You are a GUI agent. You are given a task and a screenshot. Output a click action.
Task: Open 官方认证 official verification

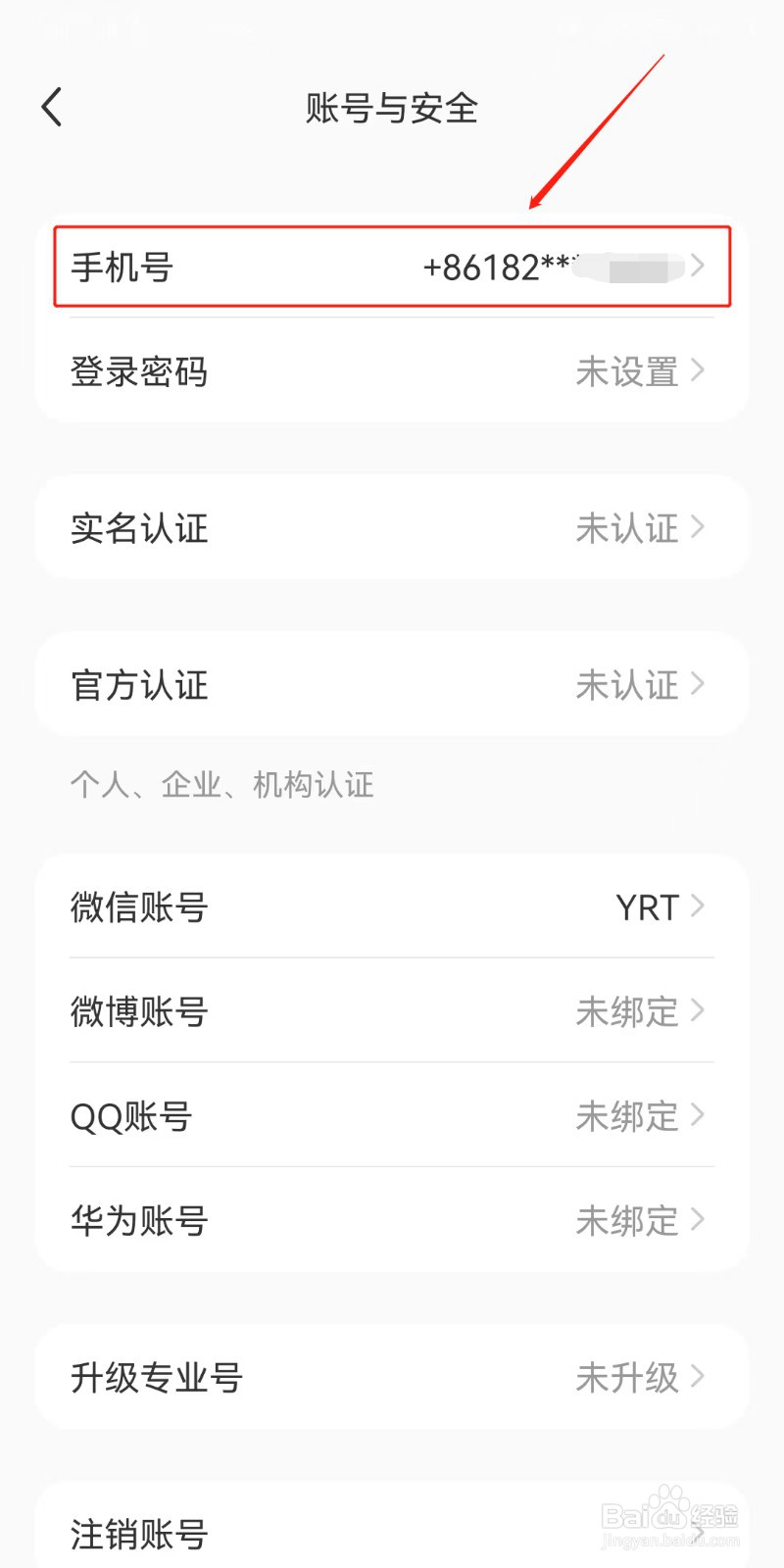[392, 685]
